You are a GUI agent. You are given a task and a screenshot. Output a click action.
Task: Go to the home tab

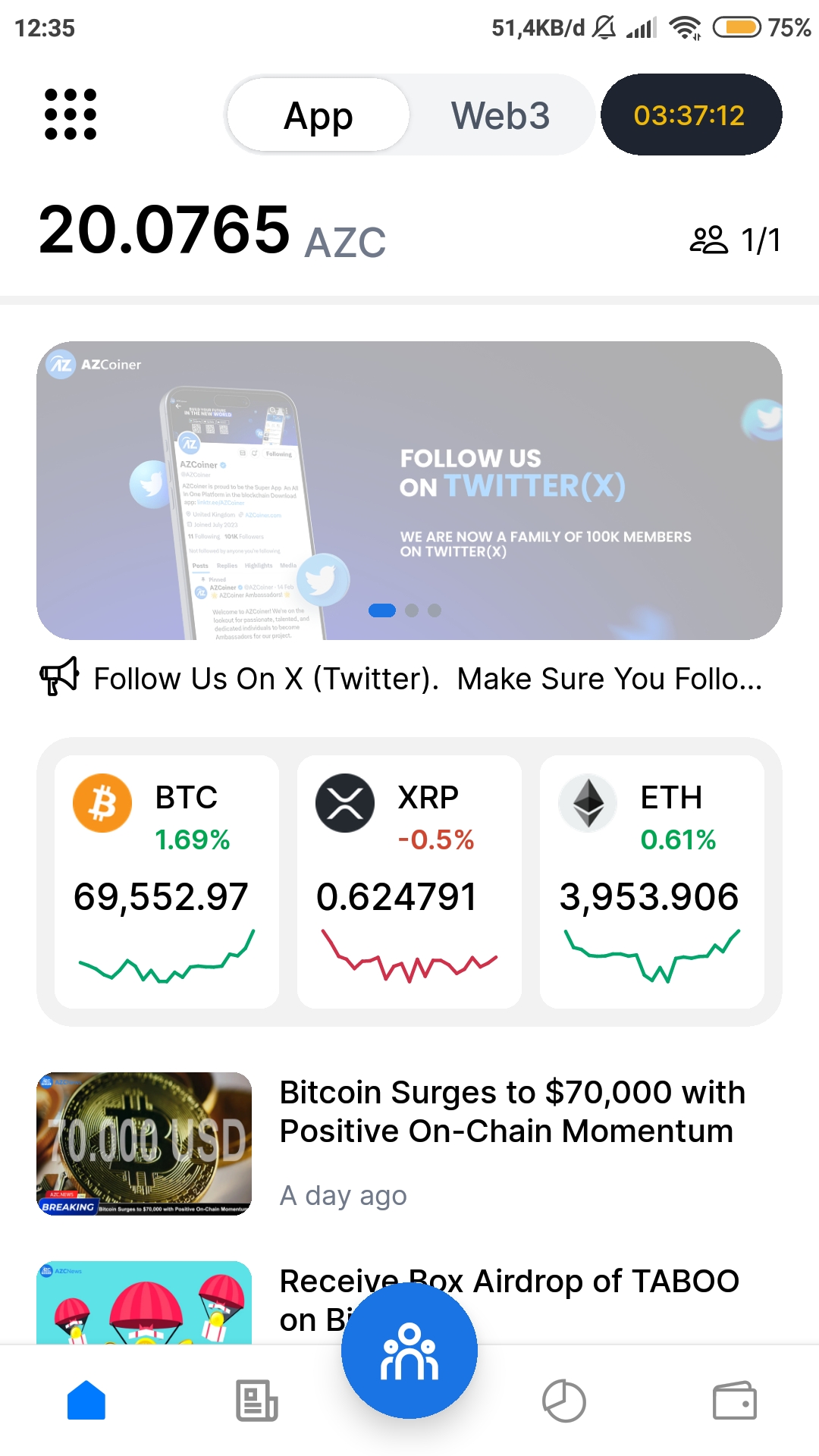tap(86, 1400)
